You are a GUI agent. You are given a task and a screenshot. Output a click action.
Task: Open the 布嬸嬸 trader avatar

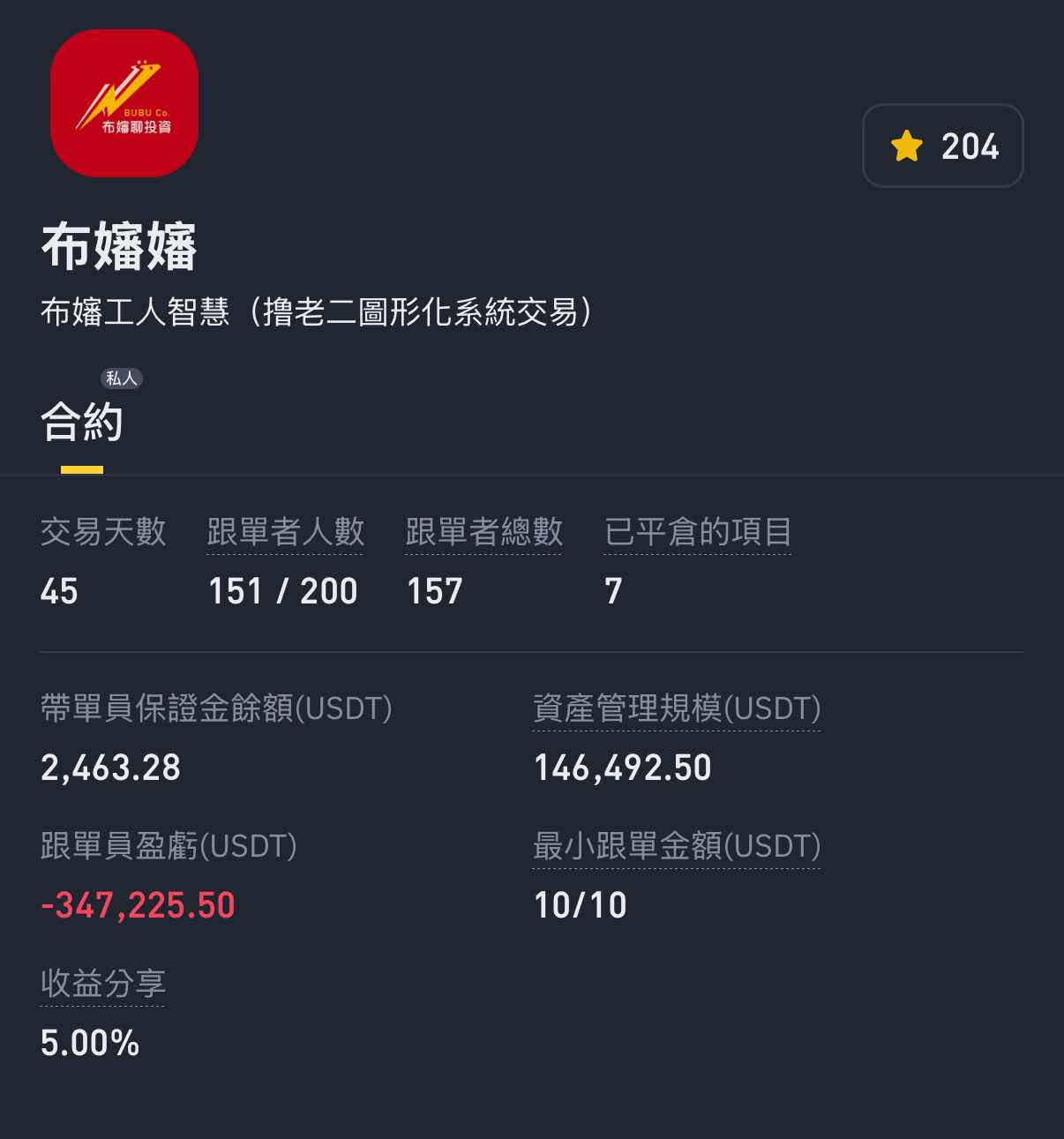[124, 103]
